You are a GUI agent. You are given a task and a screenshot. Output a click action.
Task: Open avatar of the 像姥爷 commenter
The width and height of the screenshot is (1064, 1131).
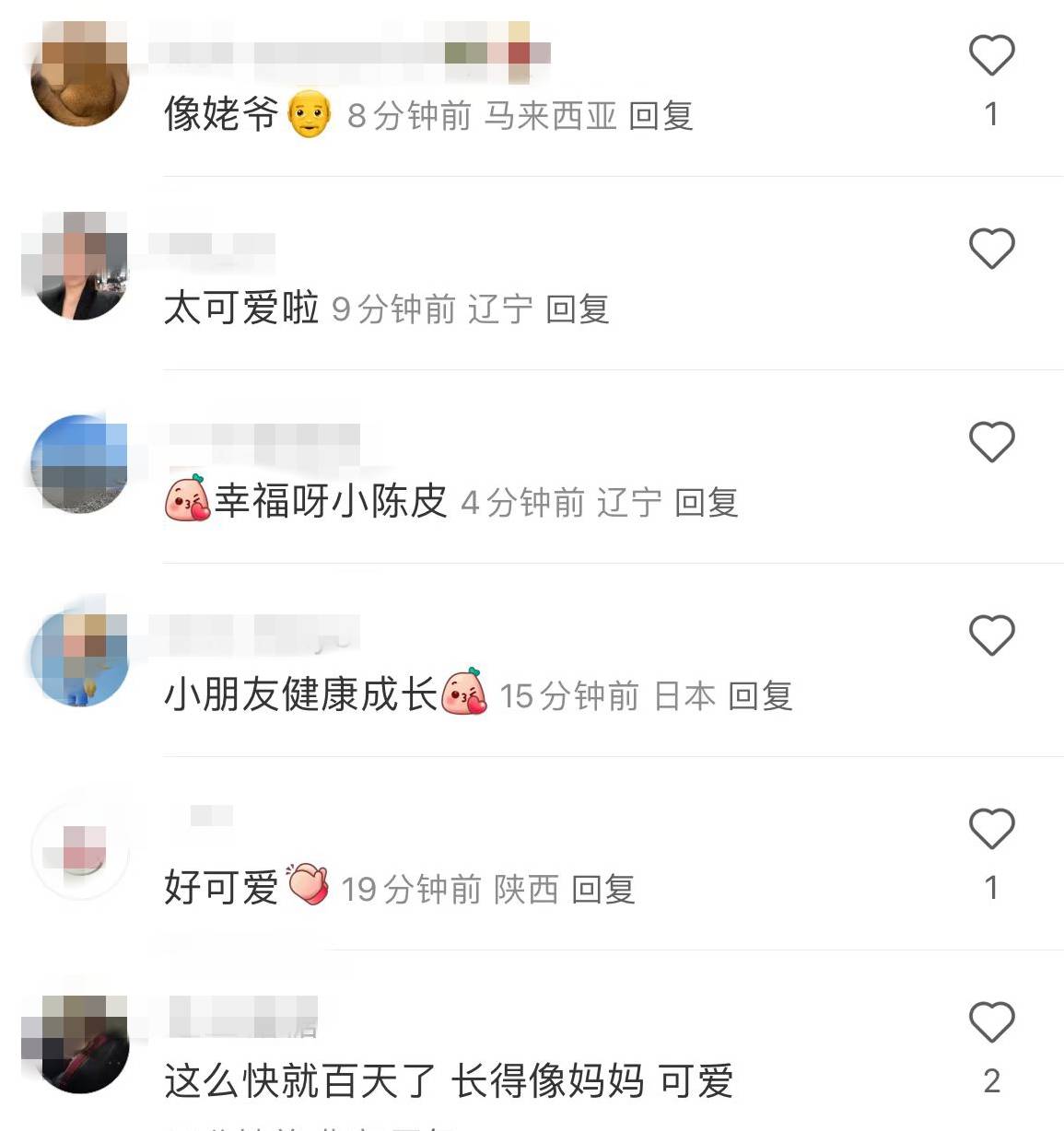tap(80, 77)
